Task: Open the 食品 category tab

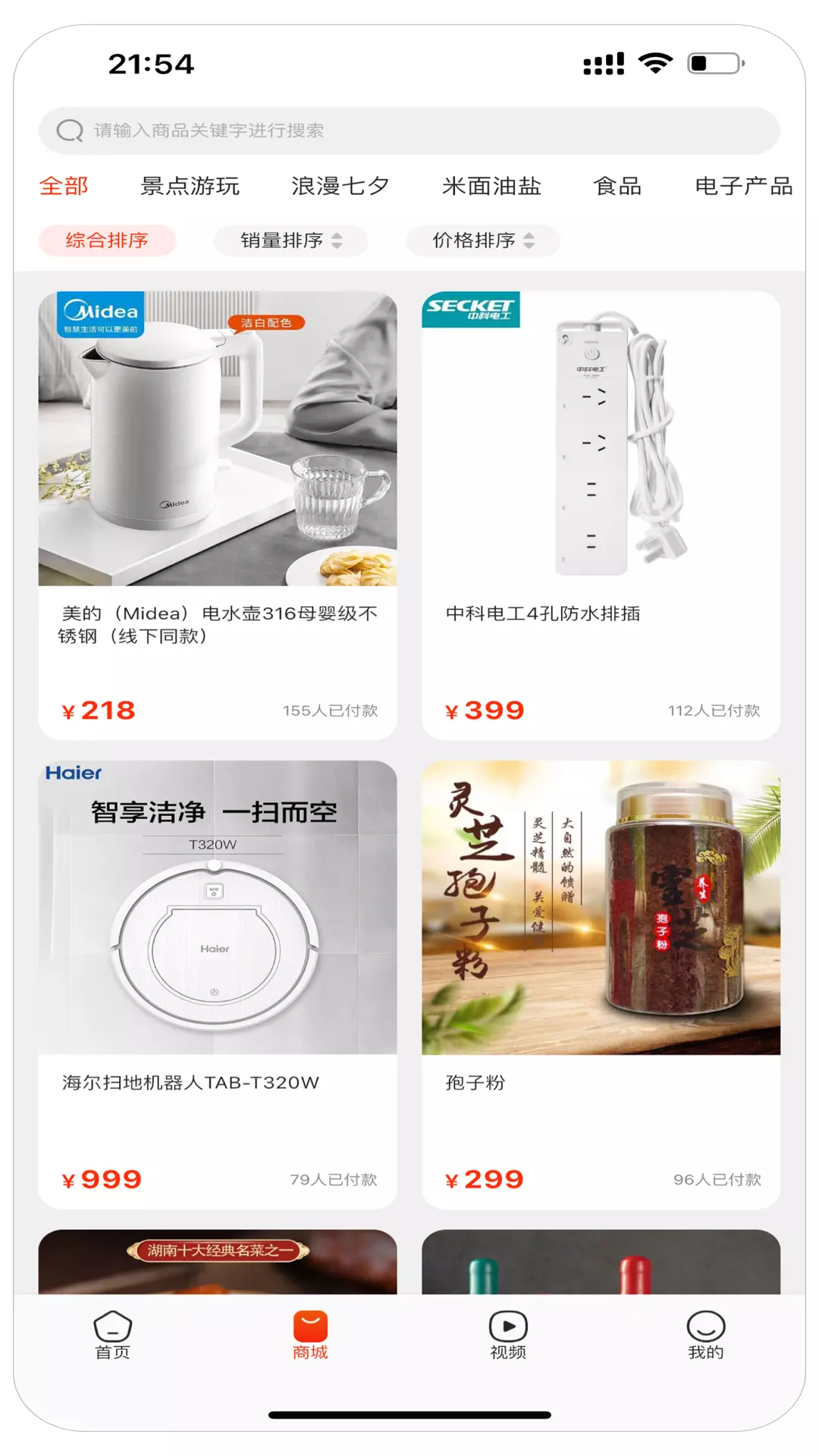Action: 617,186
